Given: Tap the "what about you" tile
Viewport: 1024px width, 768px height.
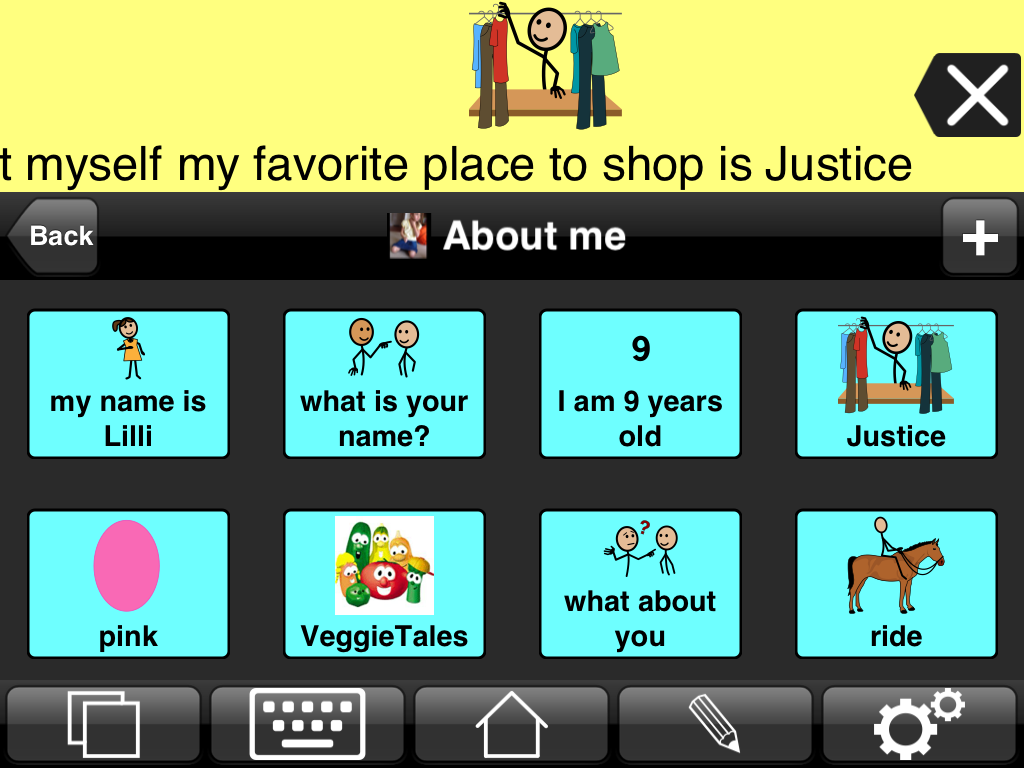Looking at the screenshot, I should pyautogui.click(x=640, y=584).
